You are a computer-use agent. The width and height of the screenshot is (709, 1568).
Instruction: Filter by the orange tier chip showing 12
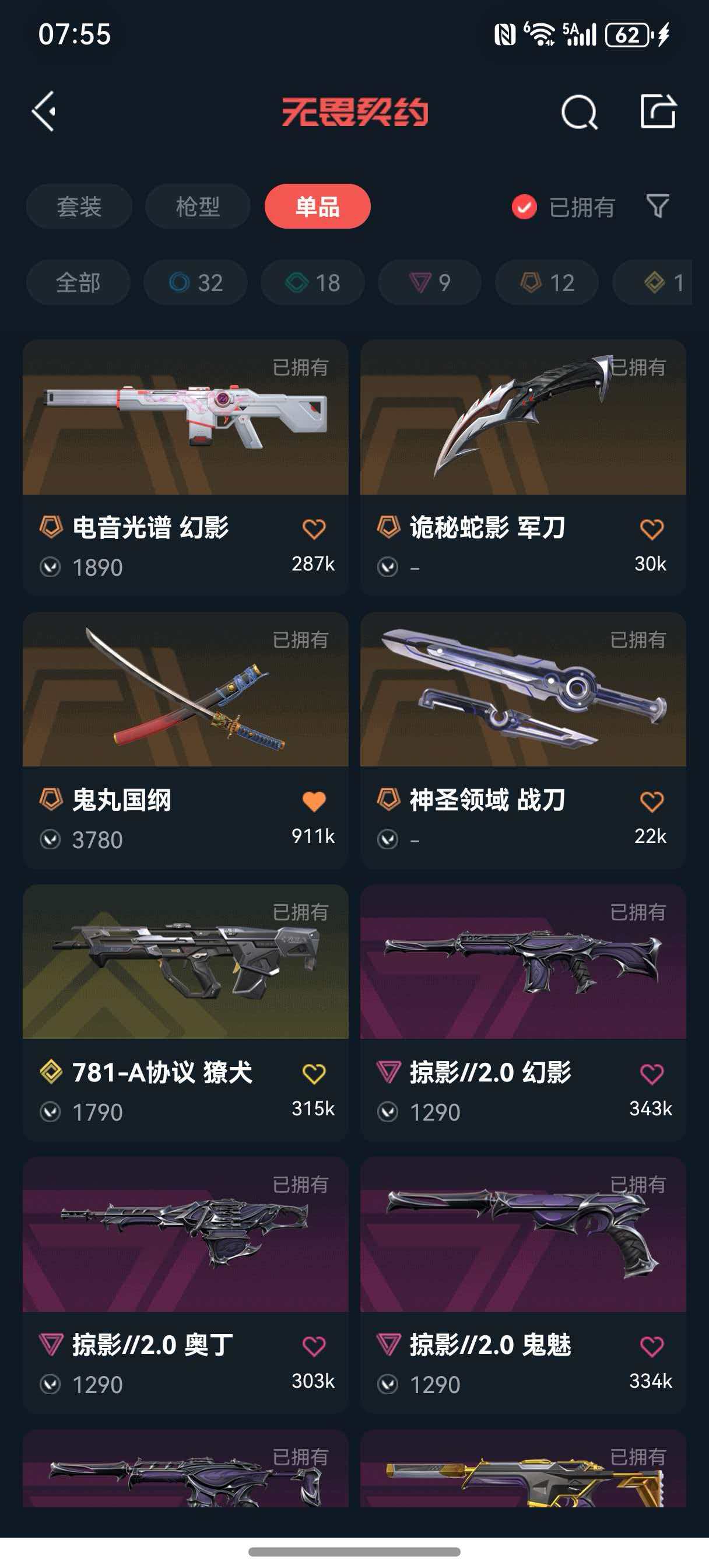547,282
